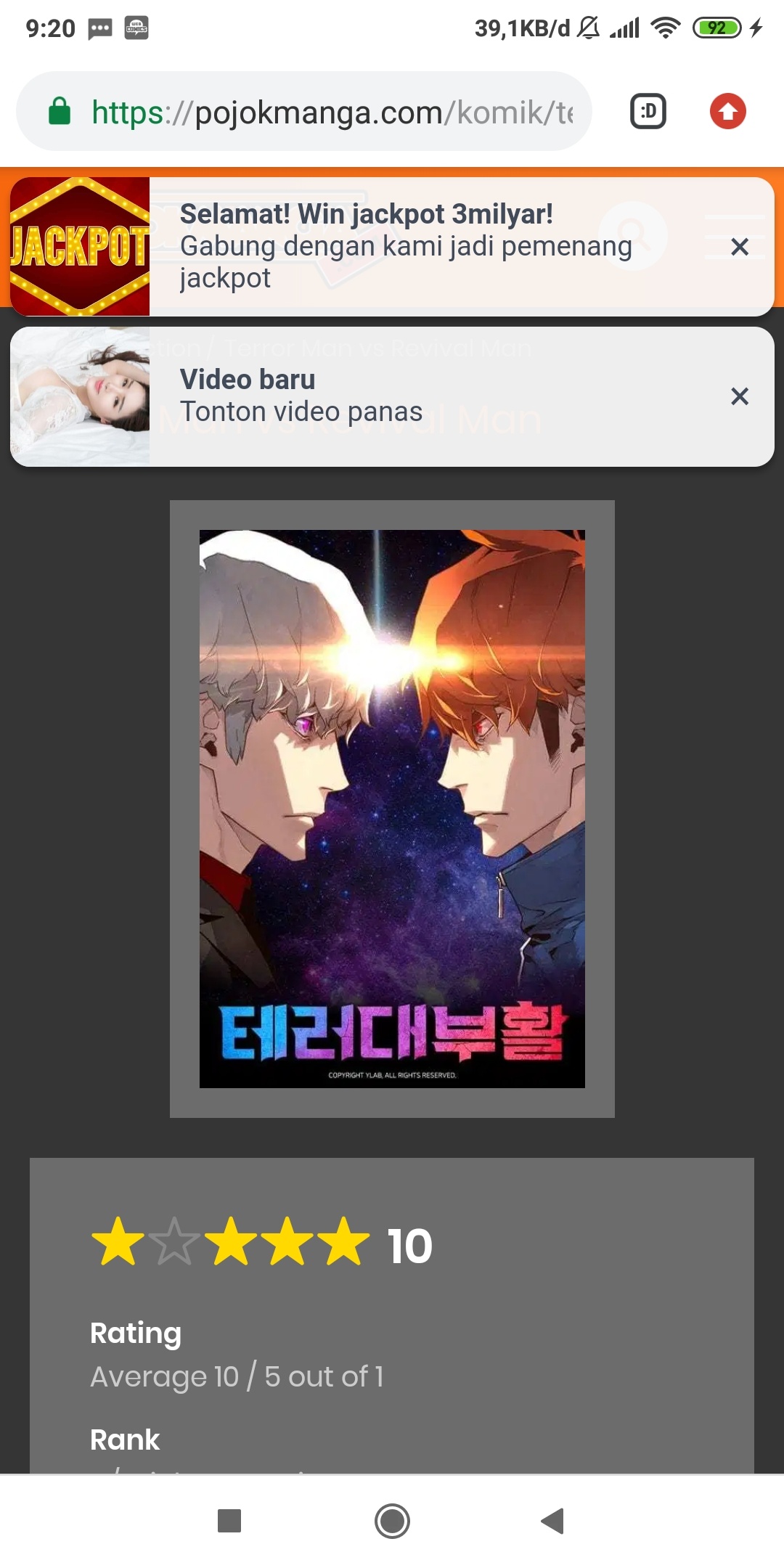Open the Selamat Win jackpot notification
The image size is (784, 1568).
(392, 246)
